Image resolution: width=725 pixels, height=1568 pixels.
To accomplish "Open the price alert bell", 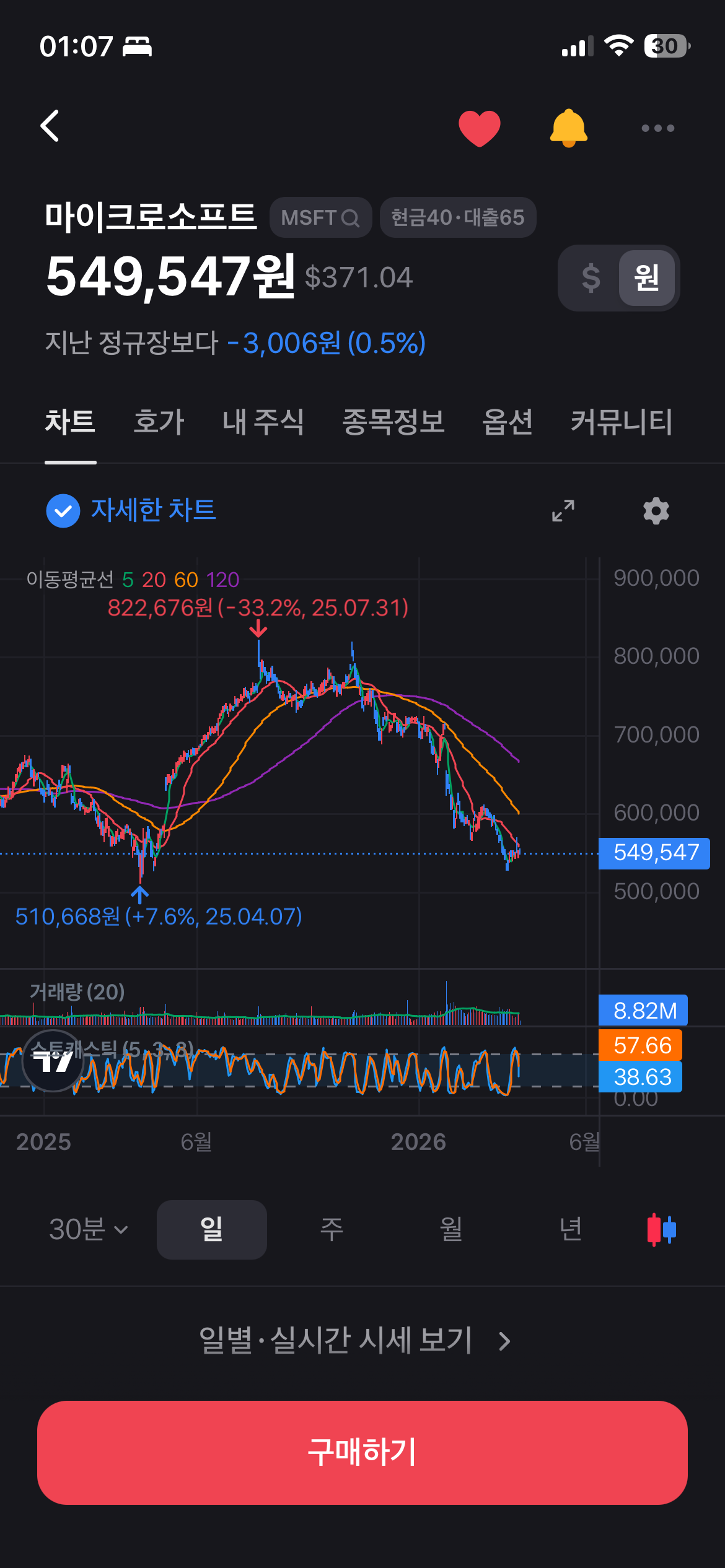I will click(568, 128).
